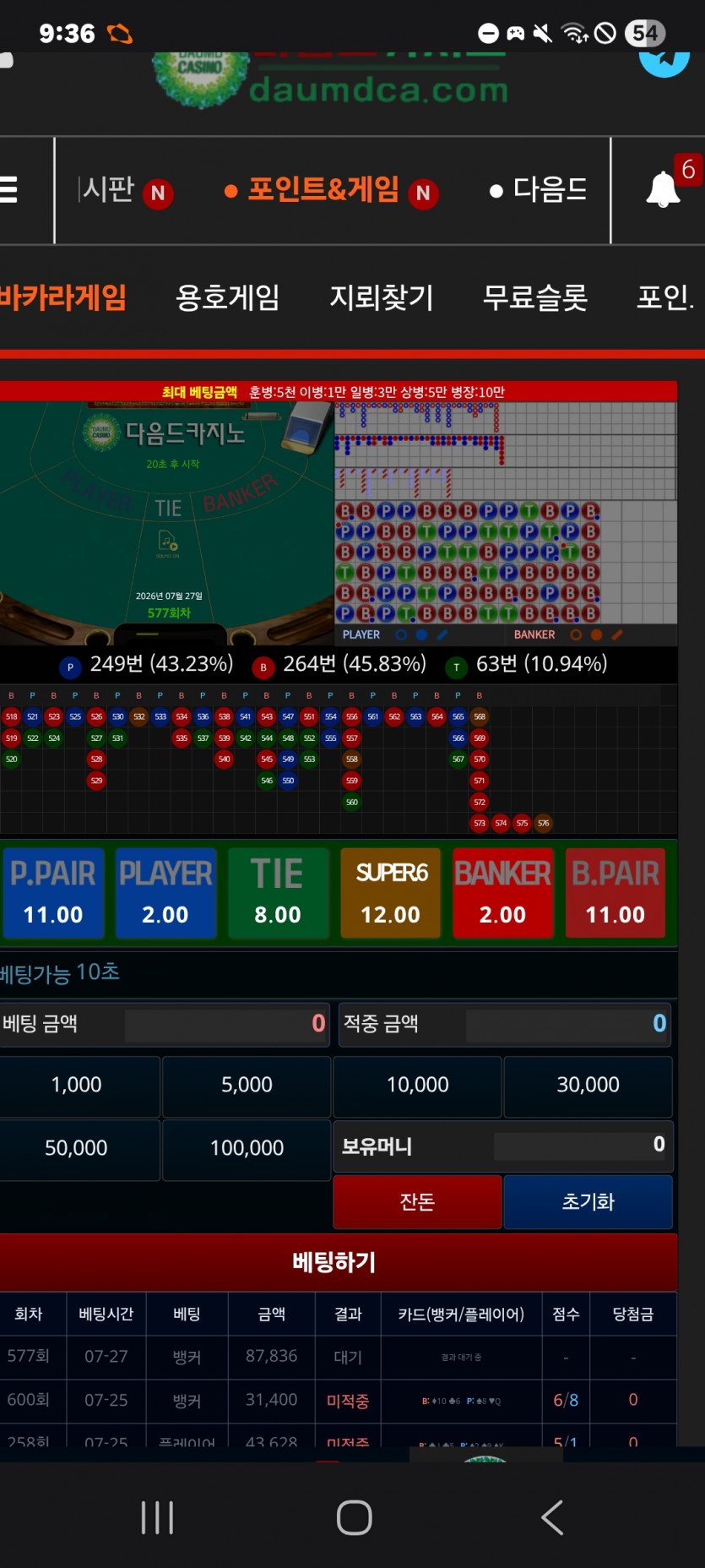Image resolution: width=705 pixels, height=1568 pixels.
Task: Select the B.PAIR 11.00 bet
Action: (x=616, y=893)
